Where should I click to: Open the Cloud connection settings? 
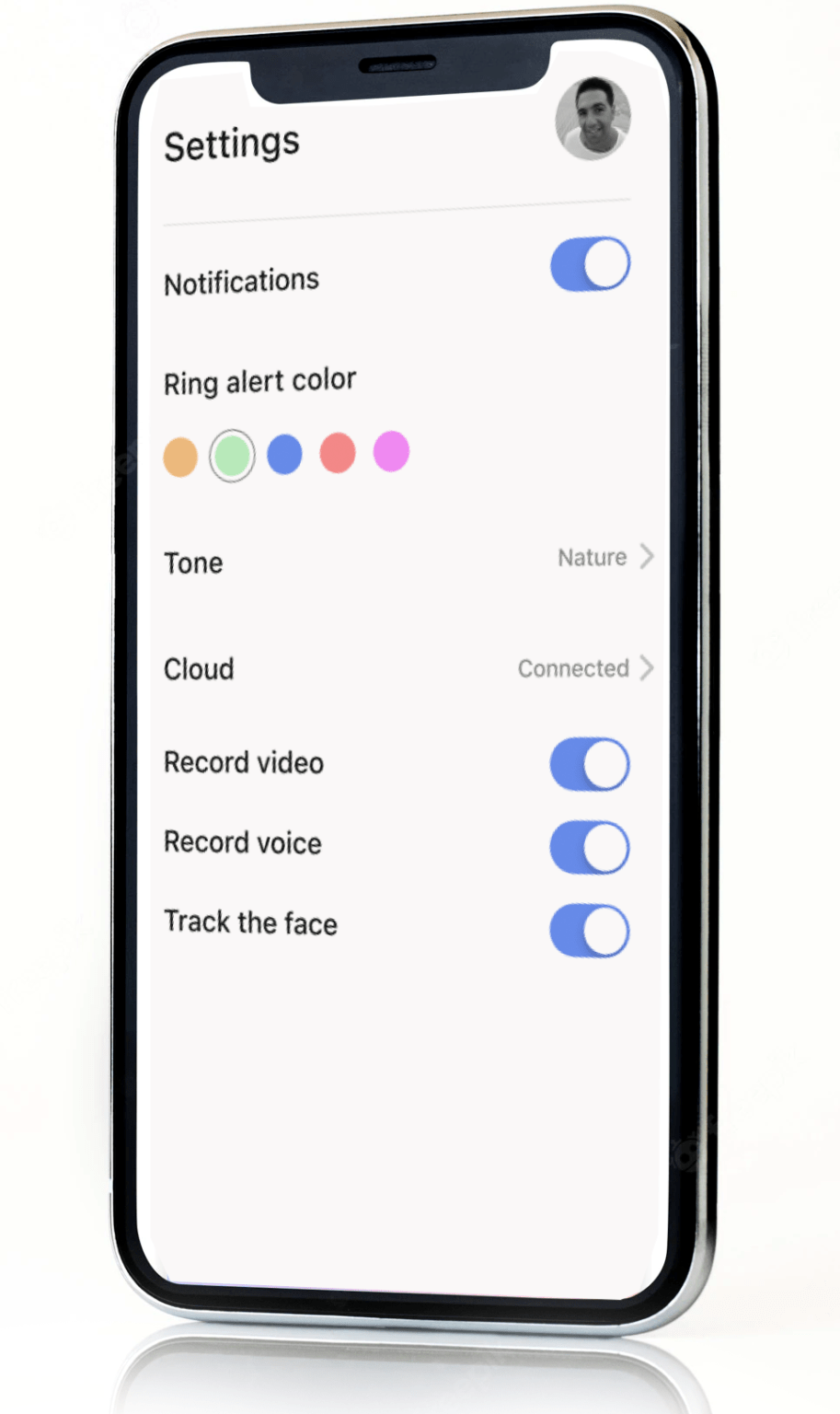pyautogui.click(x=584, y=668)
